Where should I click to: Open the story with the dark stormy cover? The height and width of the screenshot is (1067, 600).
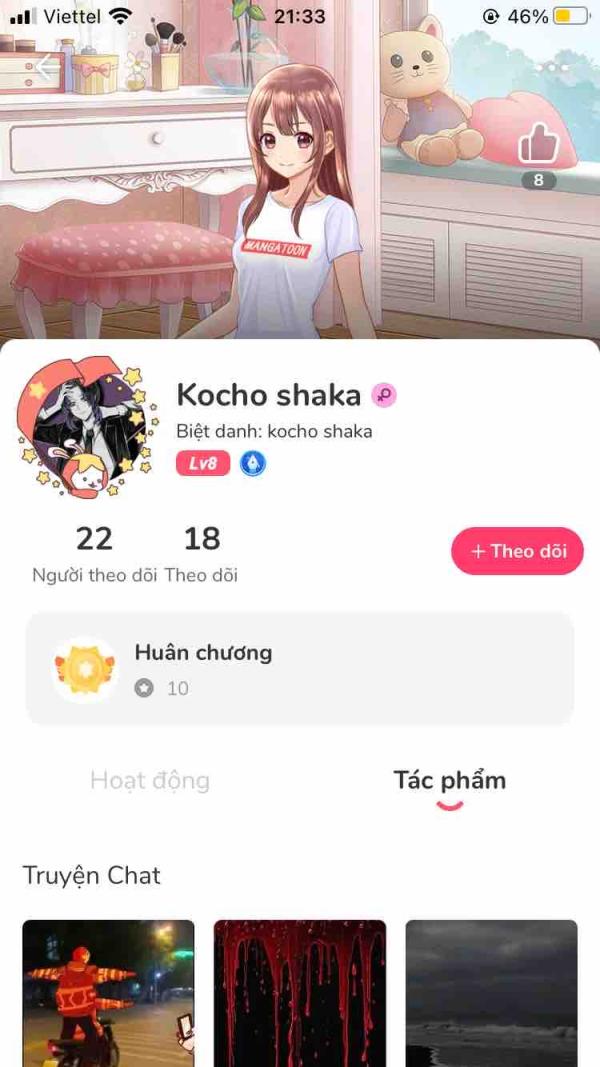(492, 994)
